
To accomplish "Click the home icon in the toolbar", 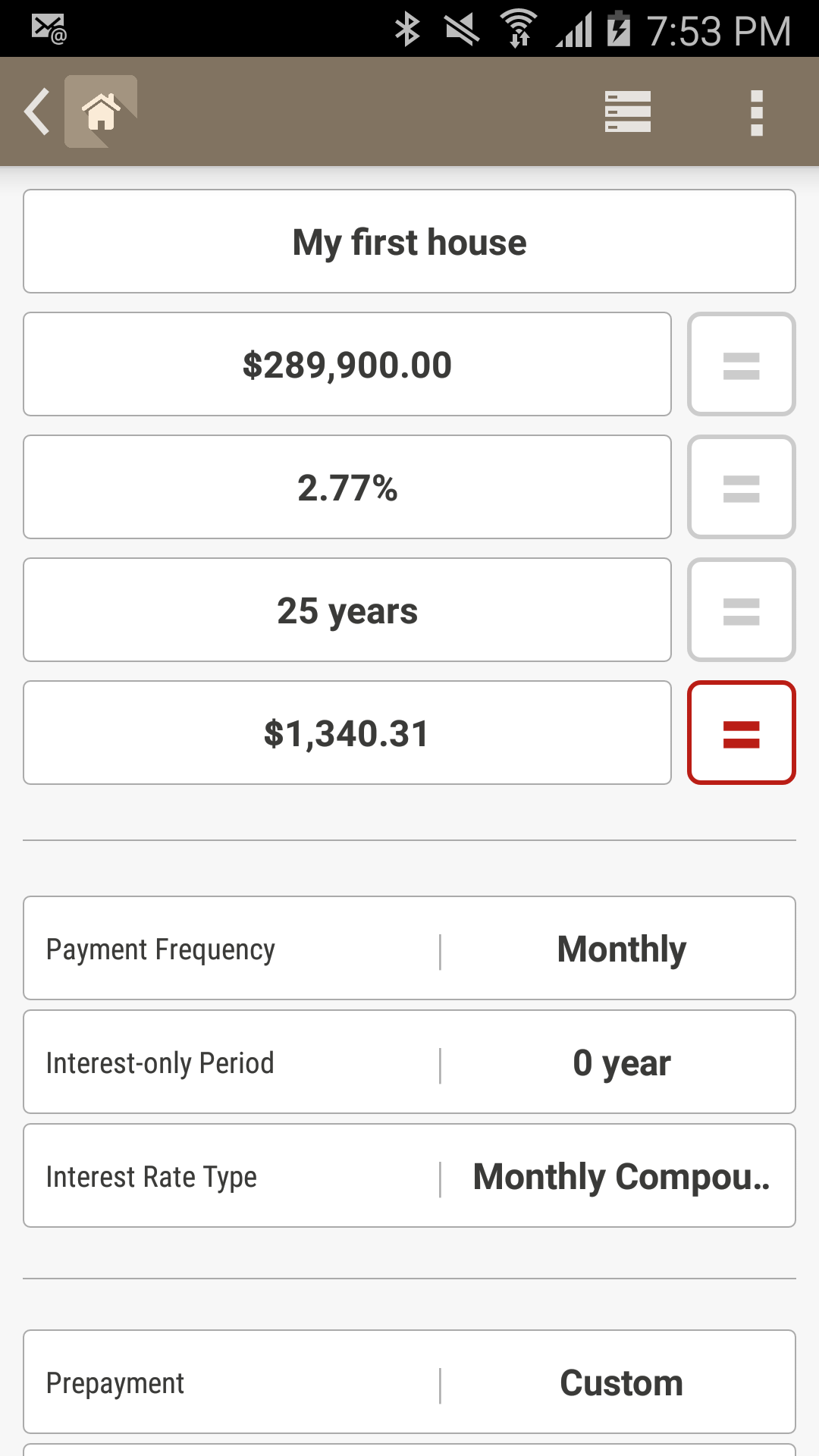I will (101, 111).
